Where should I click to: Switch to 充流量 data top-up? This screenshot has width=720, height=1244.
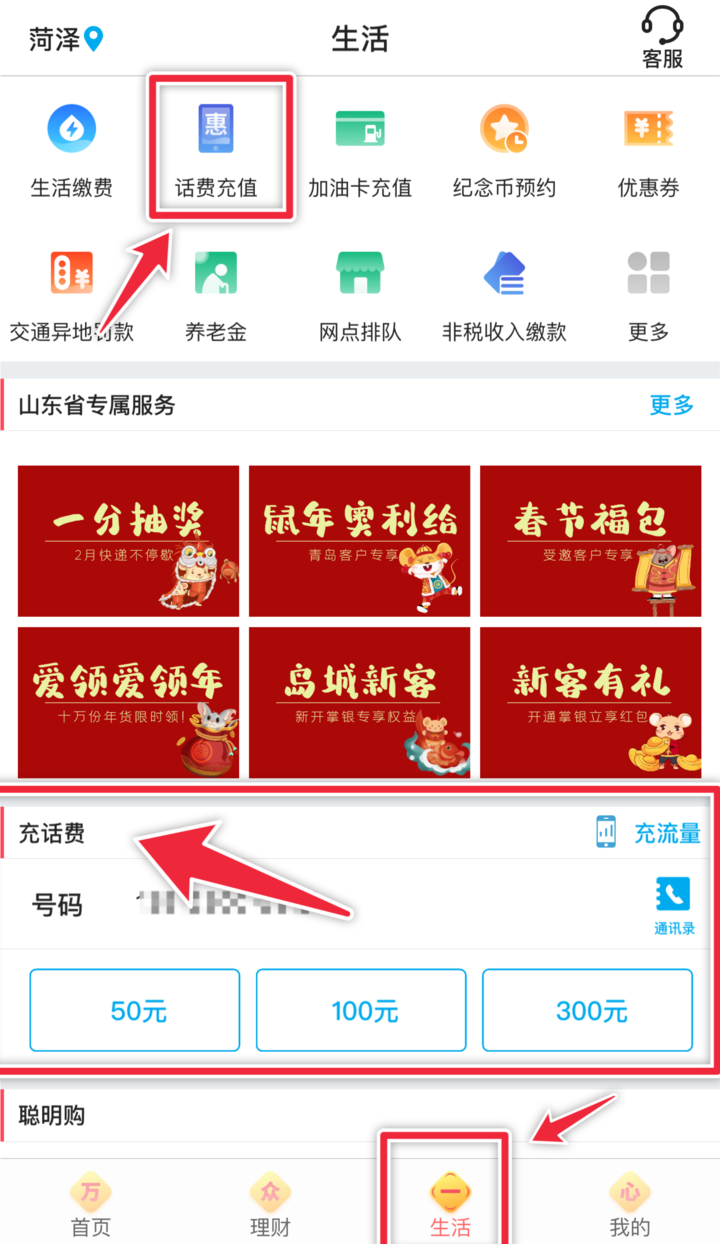click(649, 832)
